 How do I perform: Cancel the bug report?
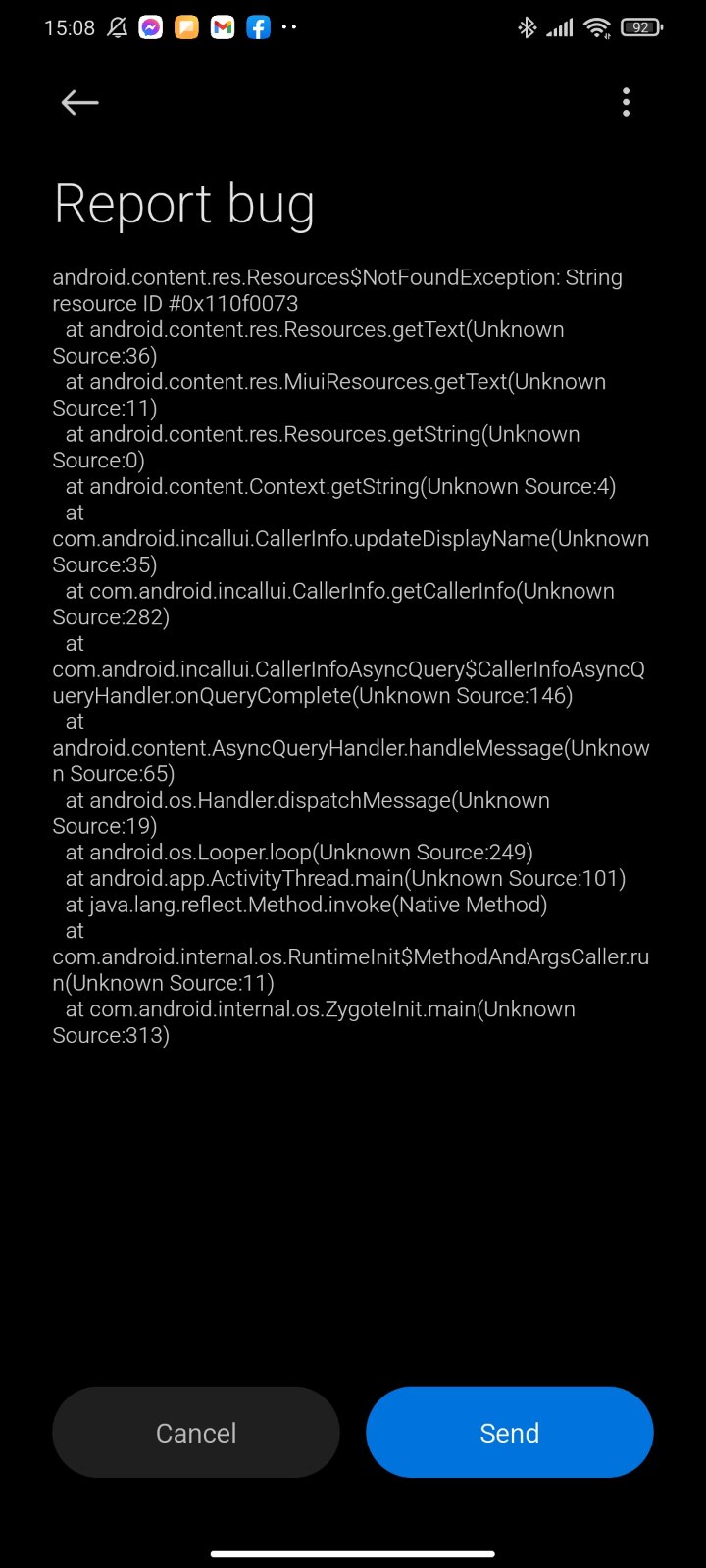coord(196,1432)
